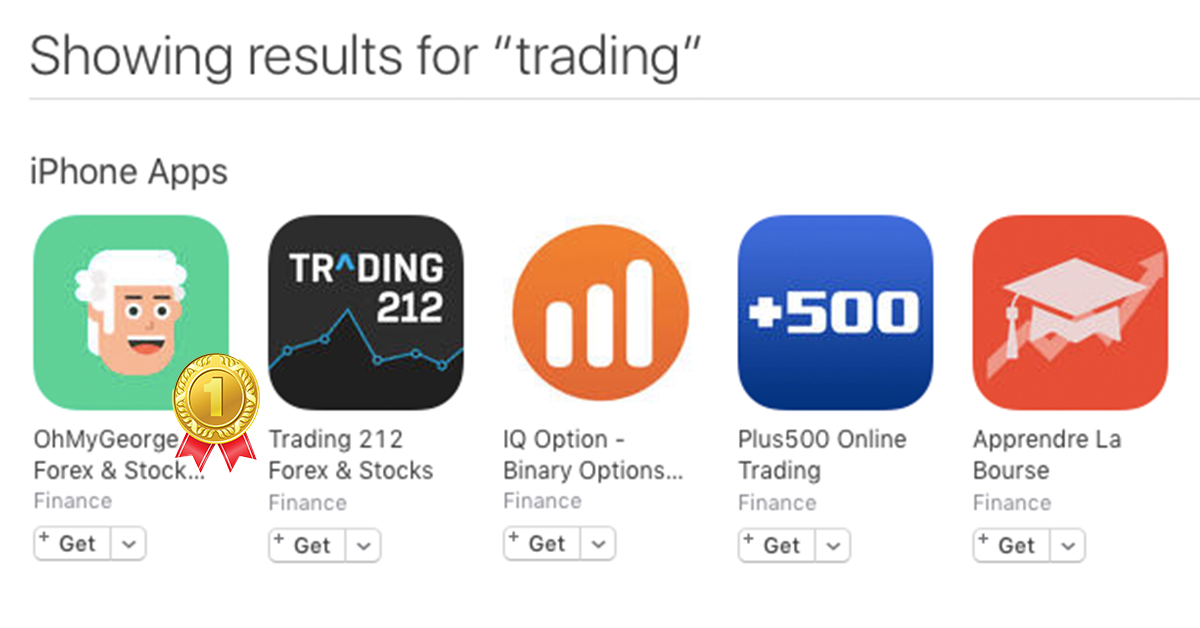Get the IQ Option app
1200x628 pixels.
[x=542, y=544]
